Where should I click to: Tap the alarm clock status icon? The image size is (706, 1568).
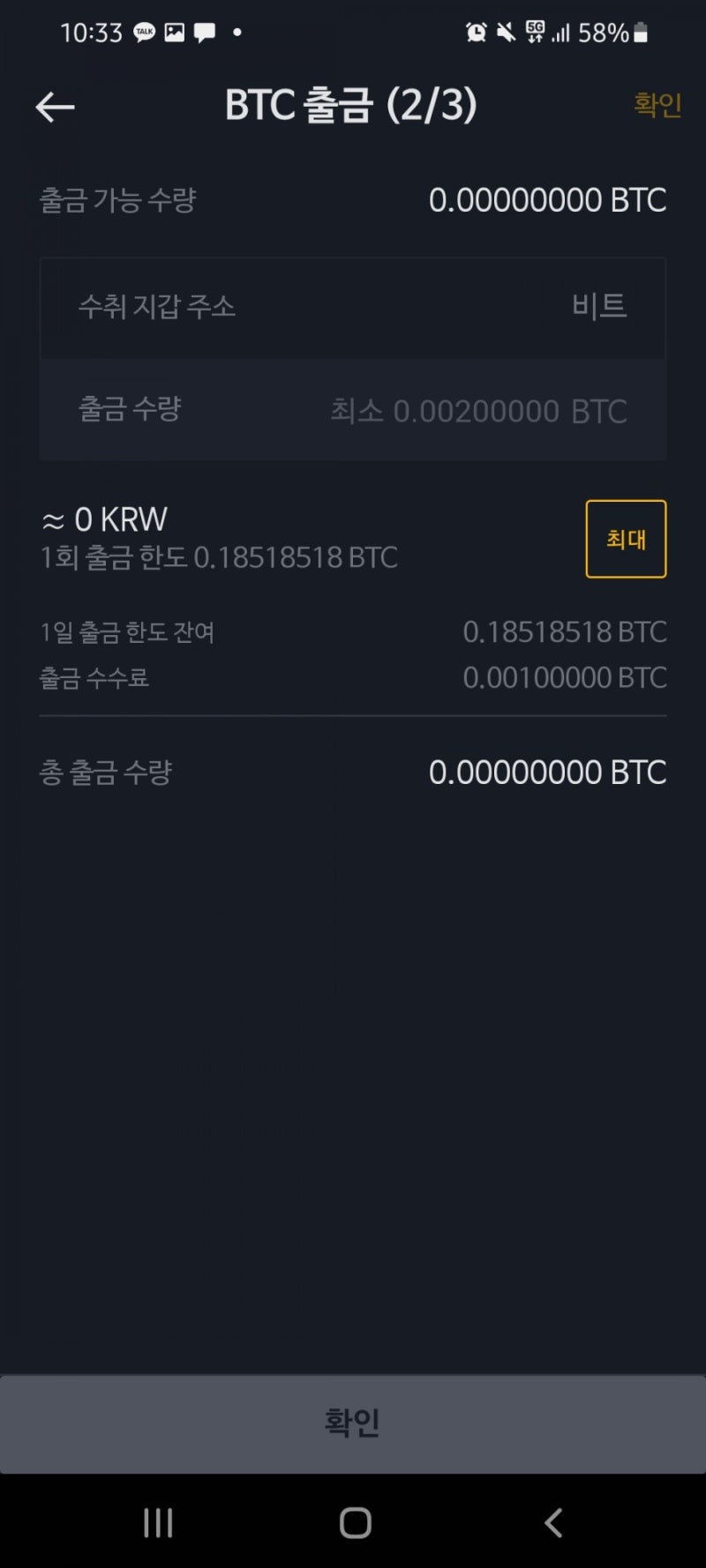tap(477, 33)
